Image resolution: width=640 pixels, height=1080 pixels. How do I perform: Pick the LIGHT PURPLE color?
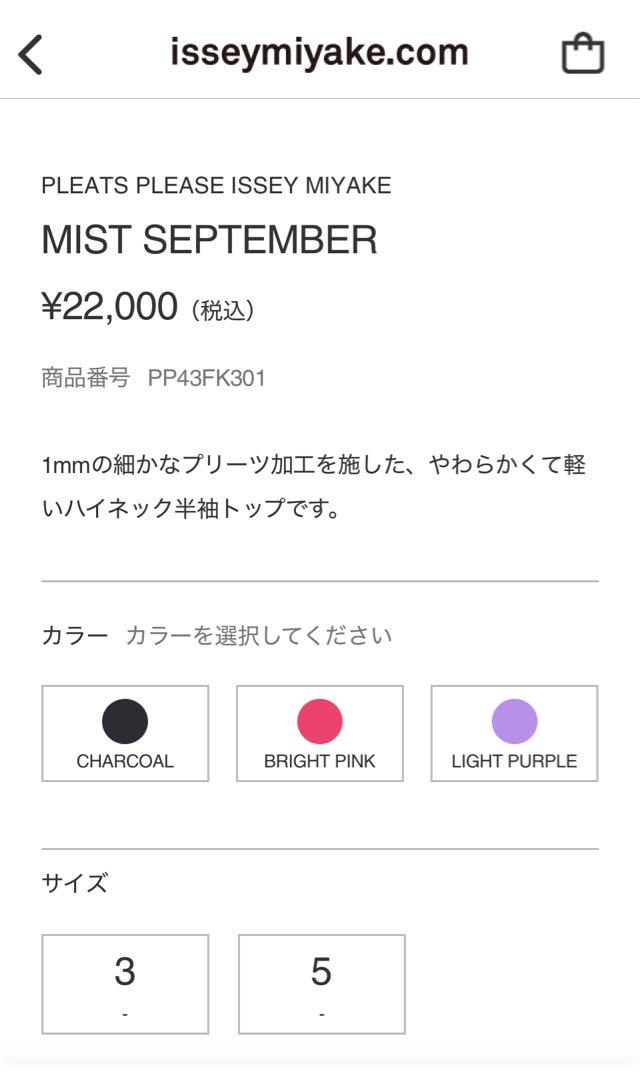pos(515,734)
